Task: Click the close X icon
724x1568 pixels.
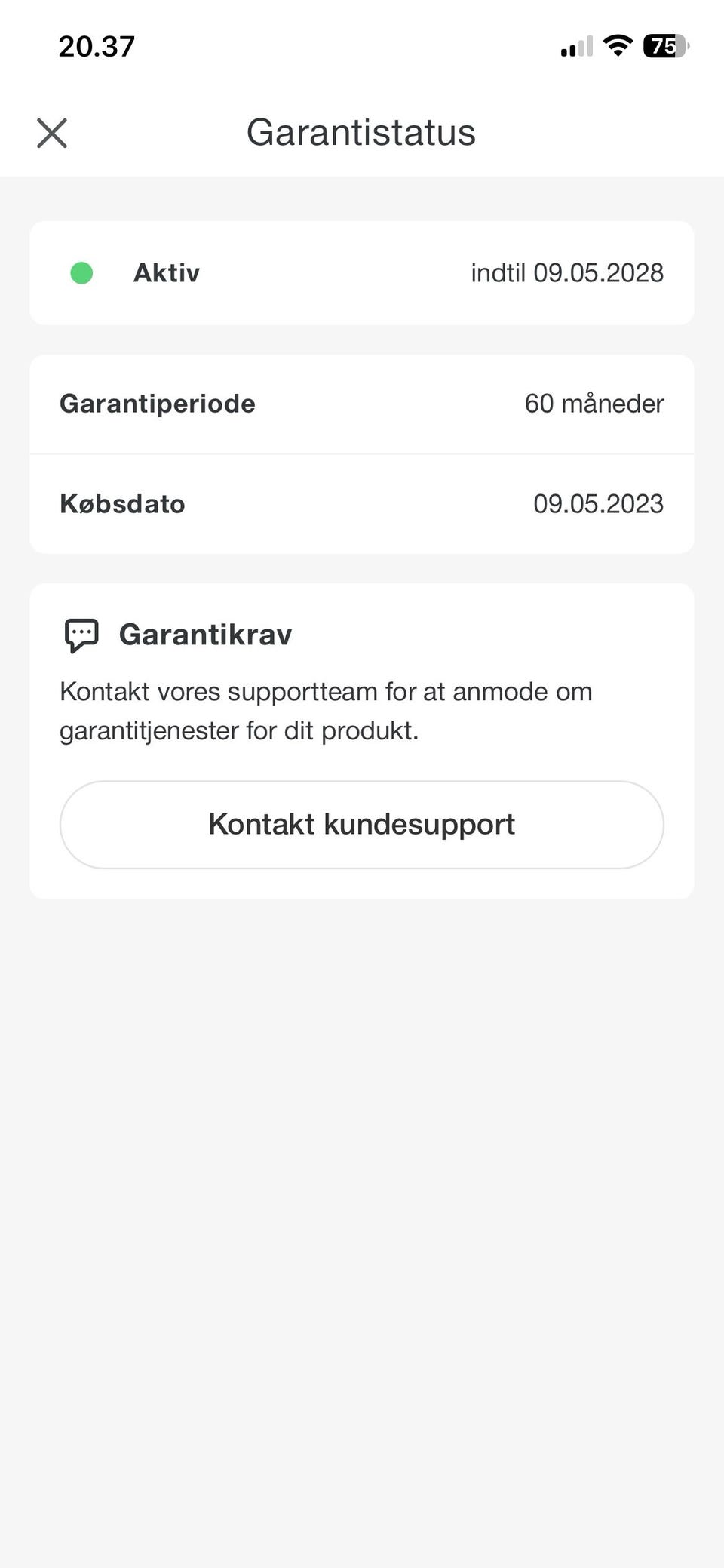Action: point(52,134)
